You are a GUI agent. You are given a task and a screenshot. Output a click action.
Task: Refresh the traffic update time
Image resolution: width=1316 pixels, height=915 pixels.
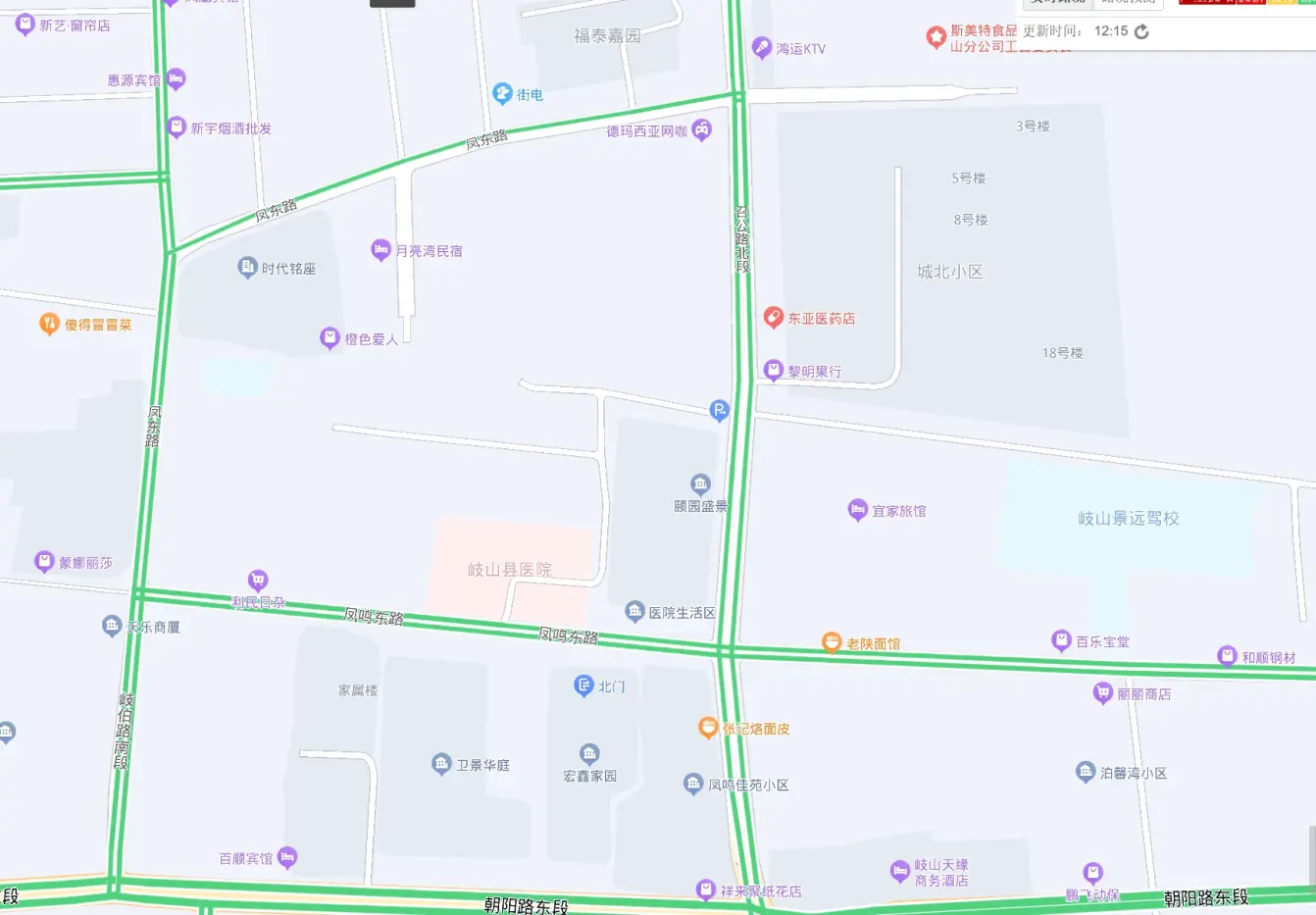coord(1141,31)
